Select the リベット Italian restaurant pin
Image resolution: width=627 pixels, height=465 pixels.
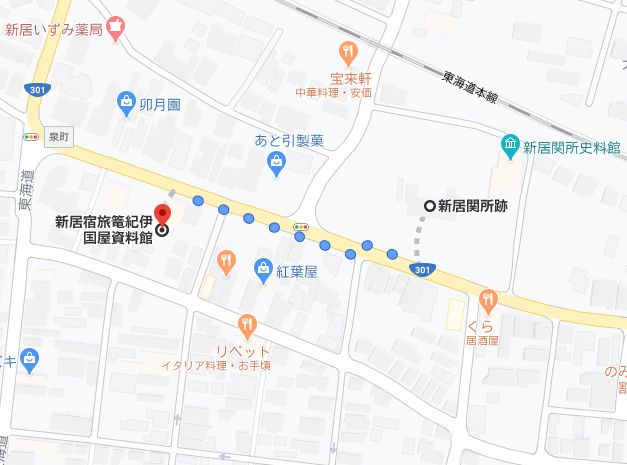(x=248, y=326)
